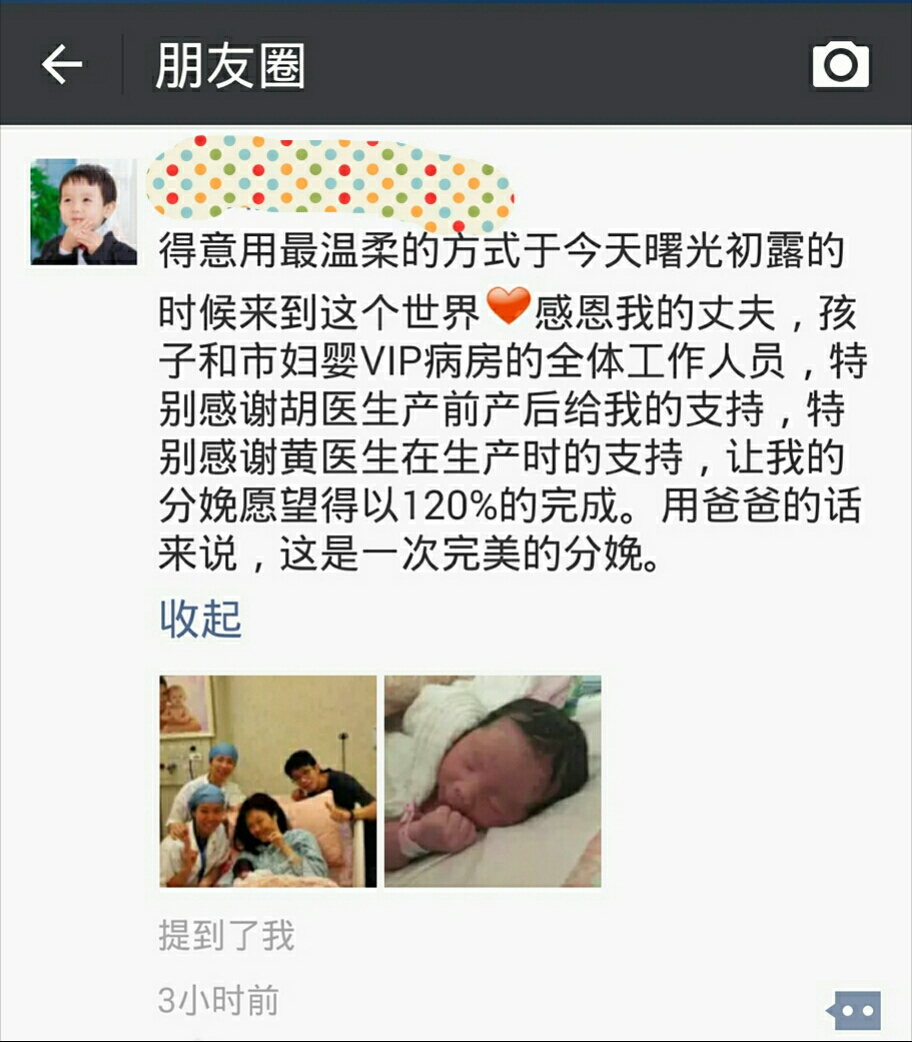Screen dimensions: 912x1042
Task: Collapse the post with 收起
Action: 200,619
